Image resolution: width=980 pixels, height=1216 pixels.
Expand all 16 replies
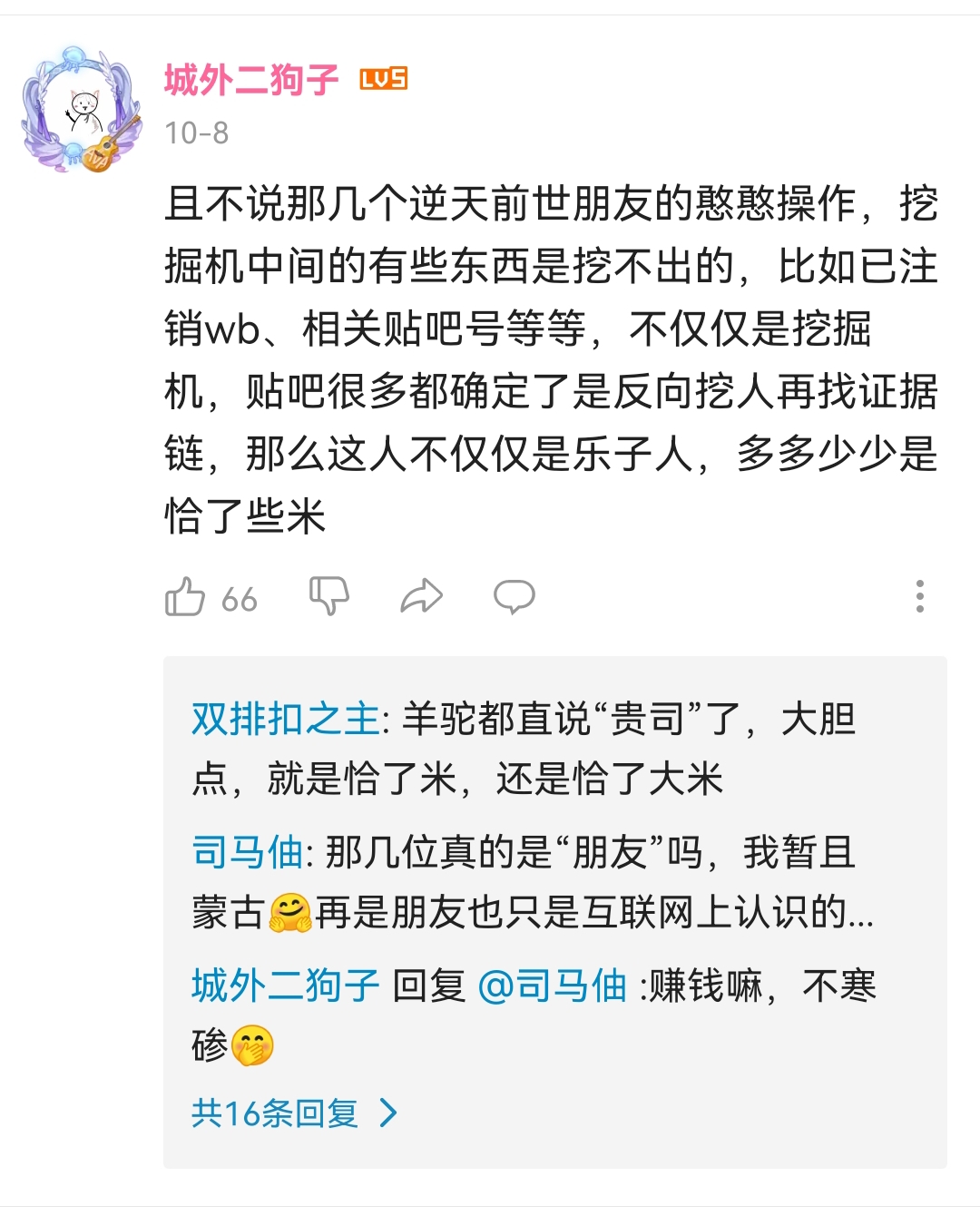pos(295,1113)
